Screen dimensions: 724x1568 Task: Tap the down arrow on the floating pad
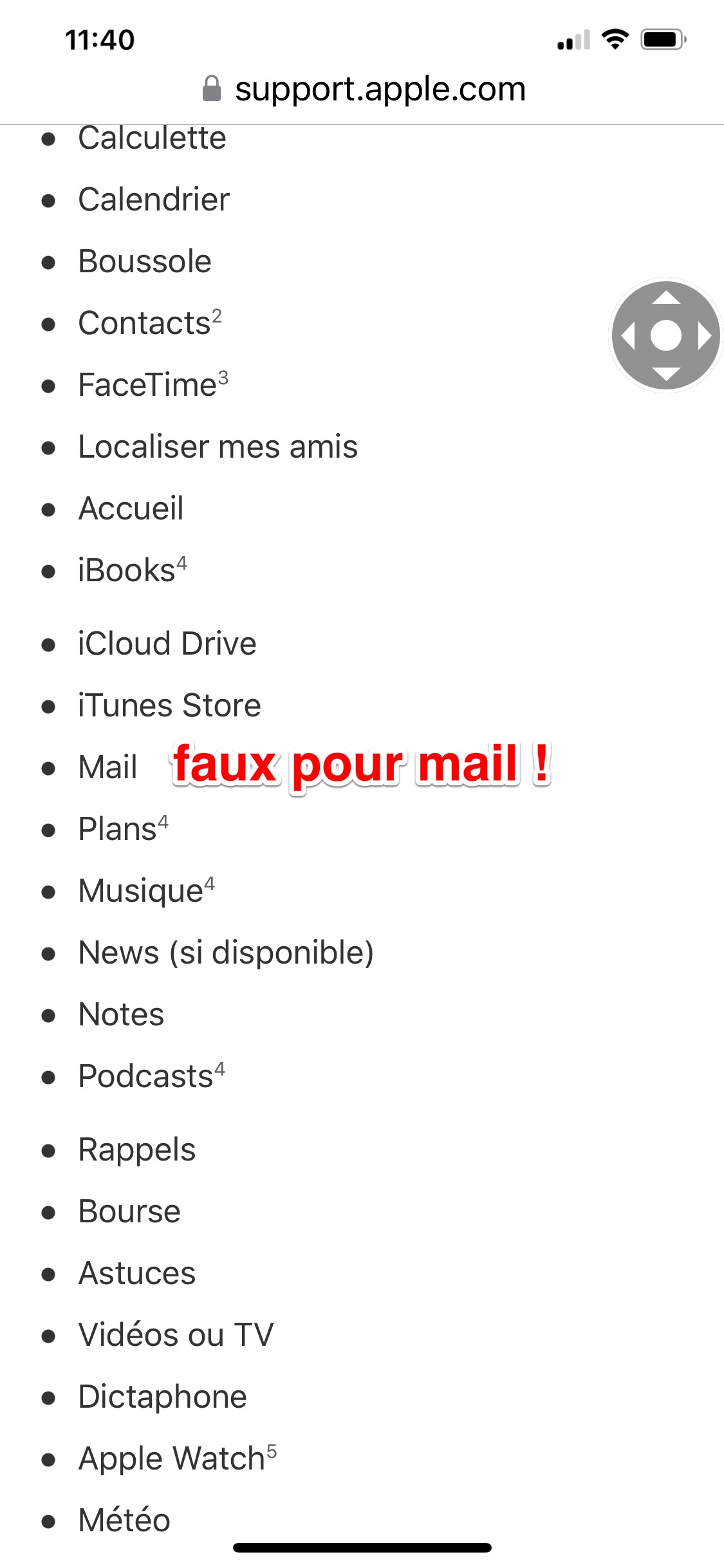tap(666, 374)
